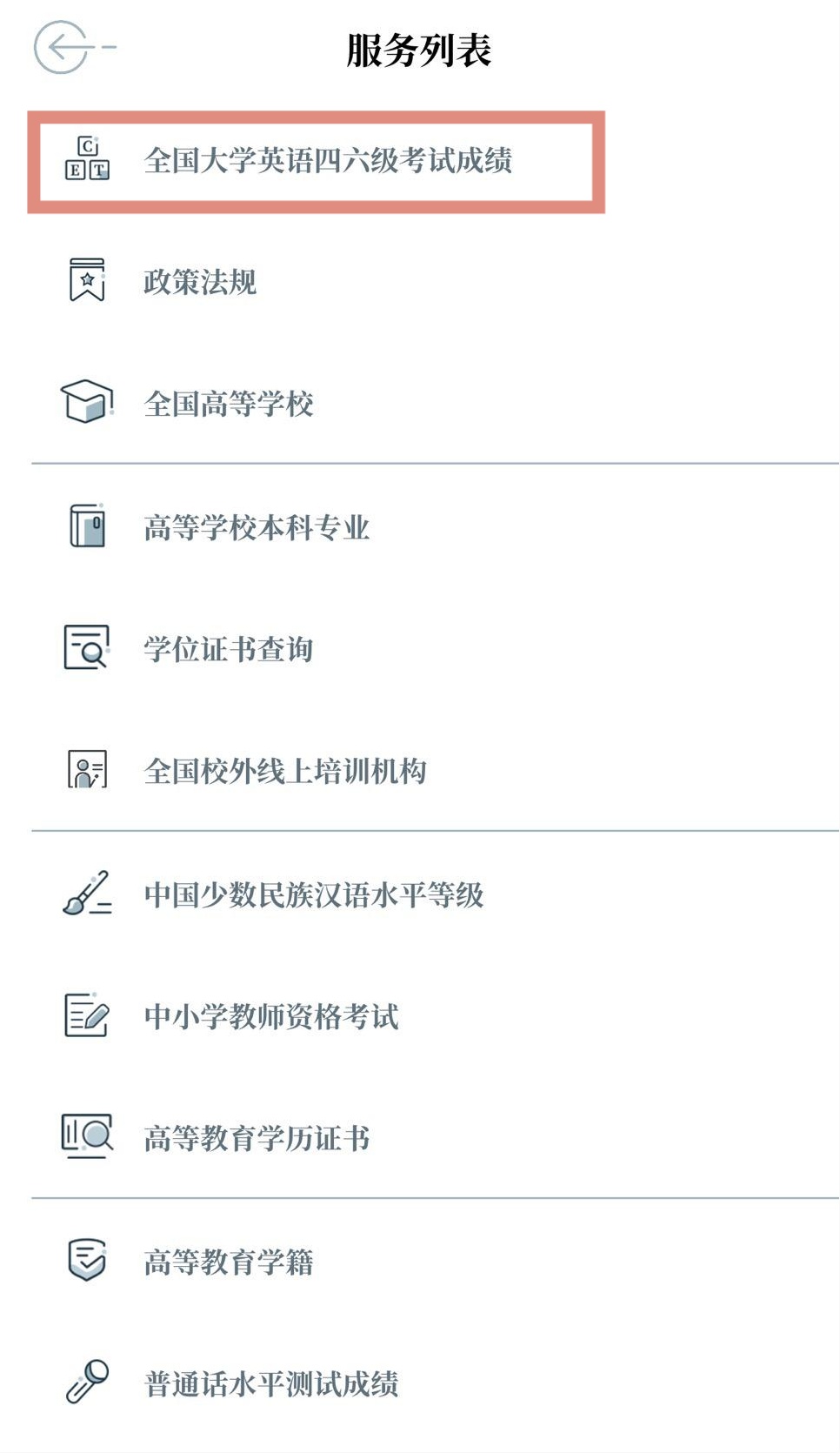Open 高等学校本科专业 service
The width and height of the screenshot is (840, 1453).
(257, 527)
